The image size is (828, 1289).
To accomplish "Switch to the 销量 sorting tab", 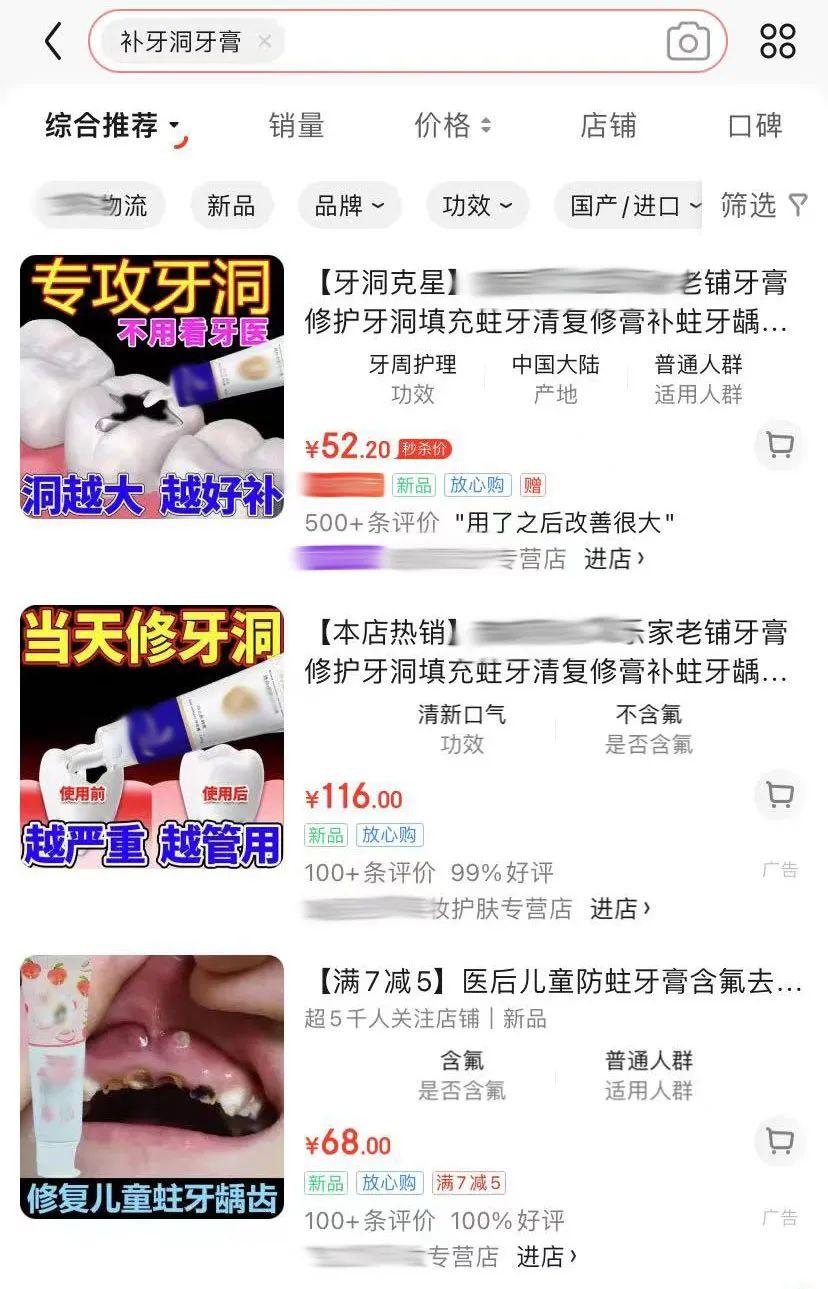I will coord(295,126).
